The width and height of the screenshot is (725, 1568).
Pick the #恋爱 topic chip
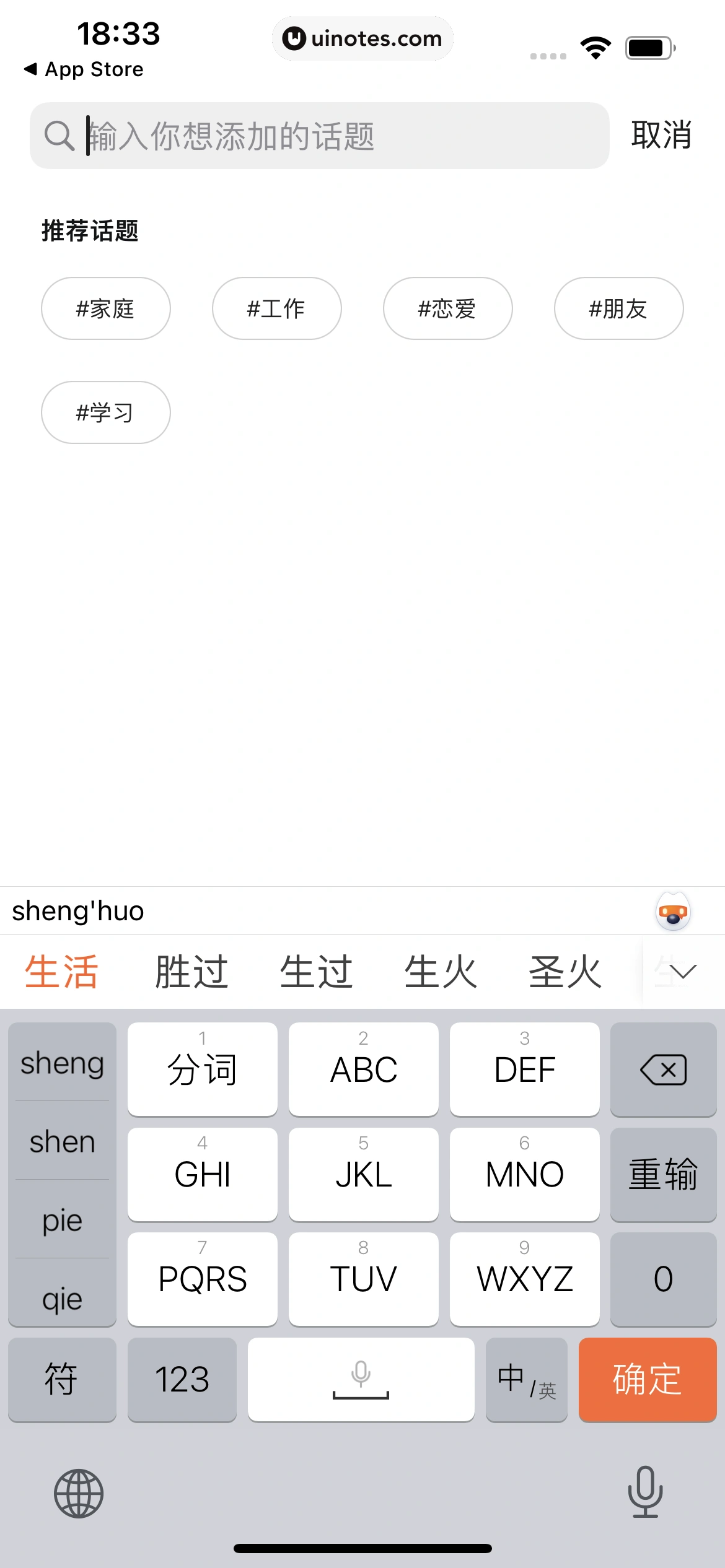447,308
